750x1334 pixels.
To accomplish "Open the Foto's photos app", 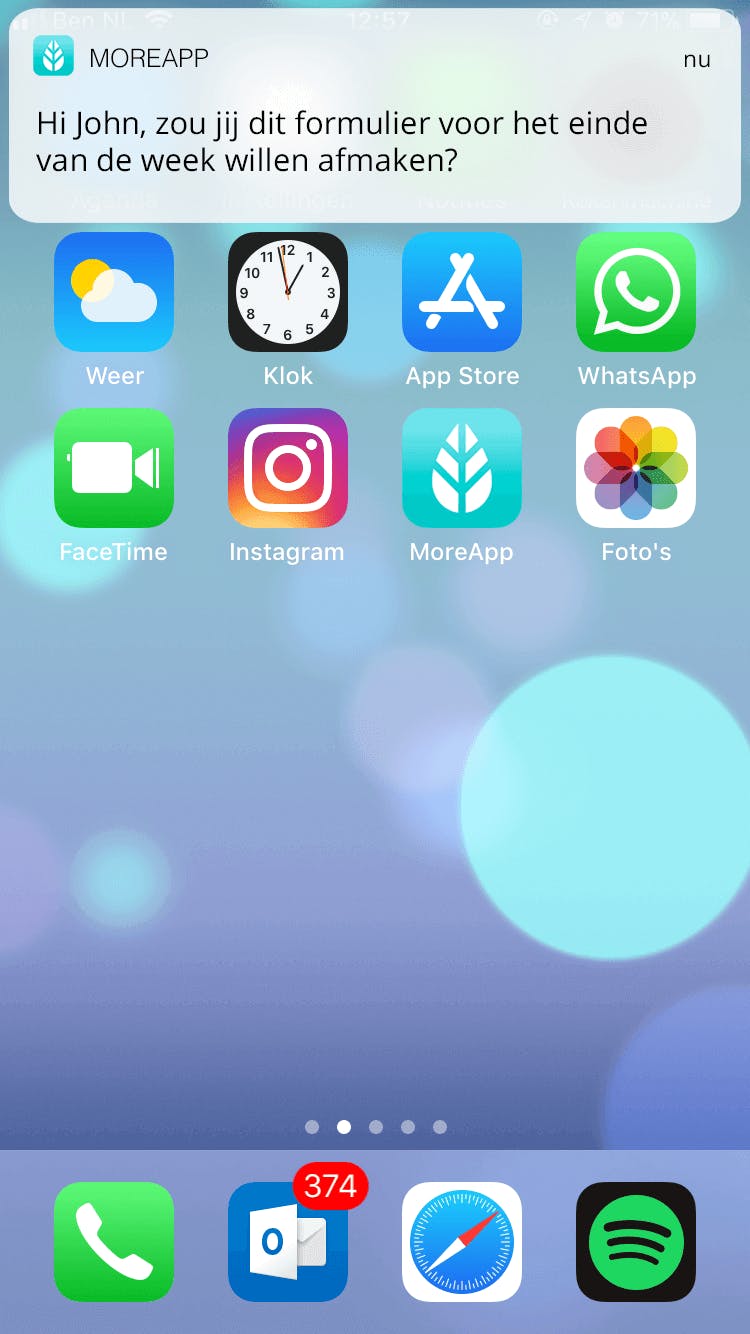I will click(636, 468).
